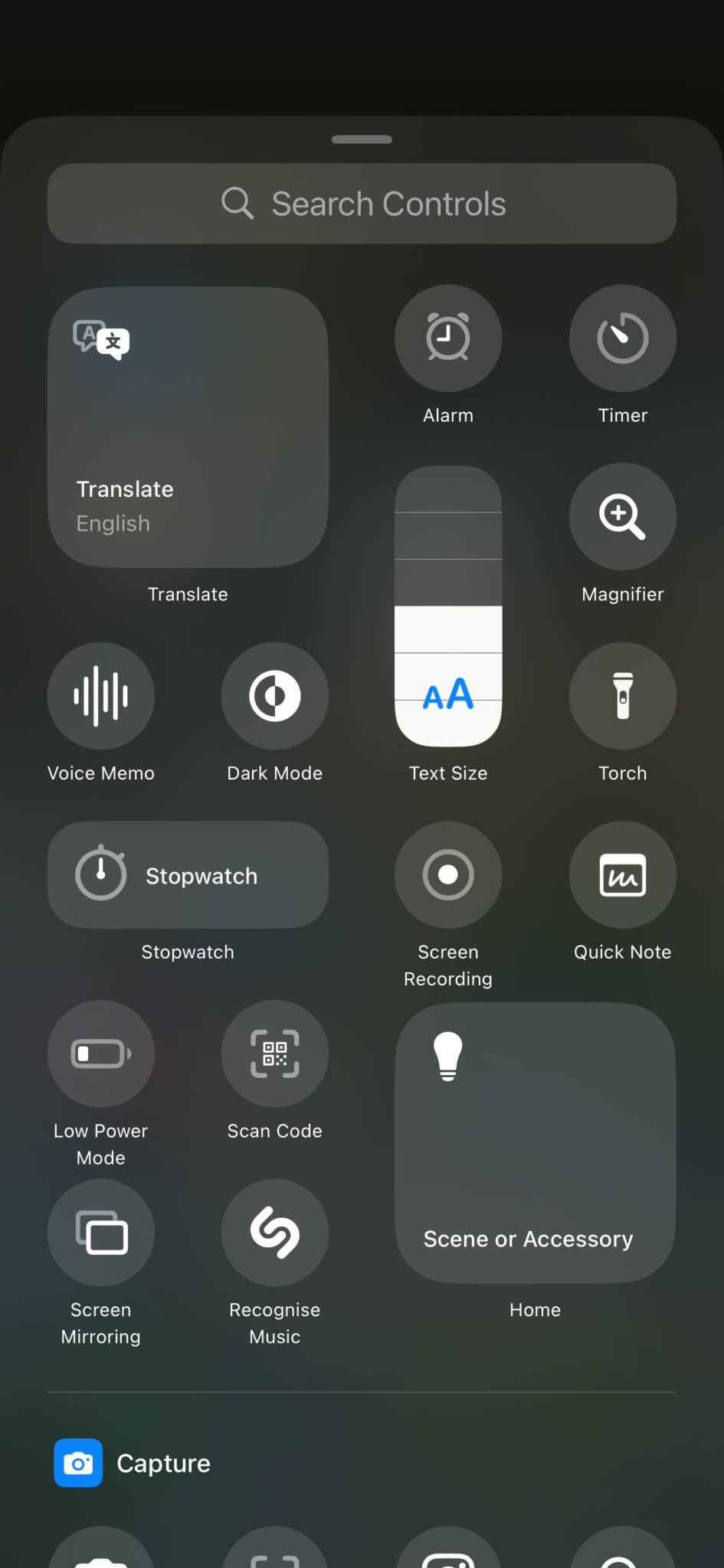The image size is (724, 1568).
Task: Select the Screen Recording control
Action: (x=448, y=874)
